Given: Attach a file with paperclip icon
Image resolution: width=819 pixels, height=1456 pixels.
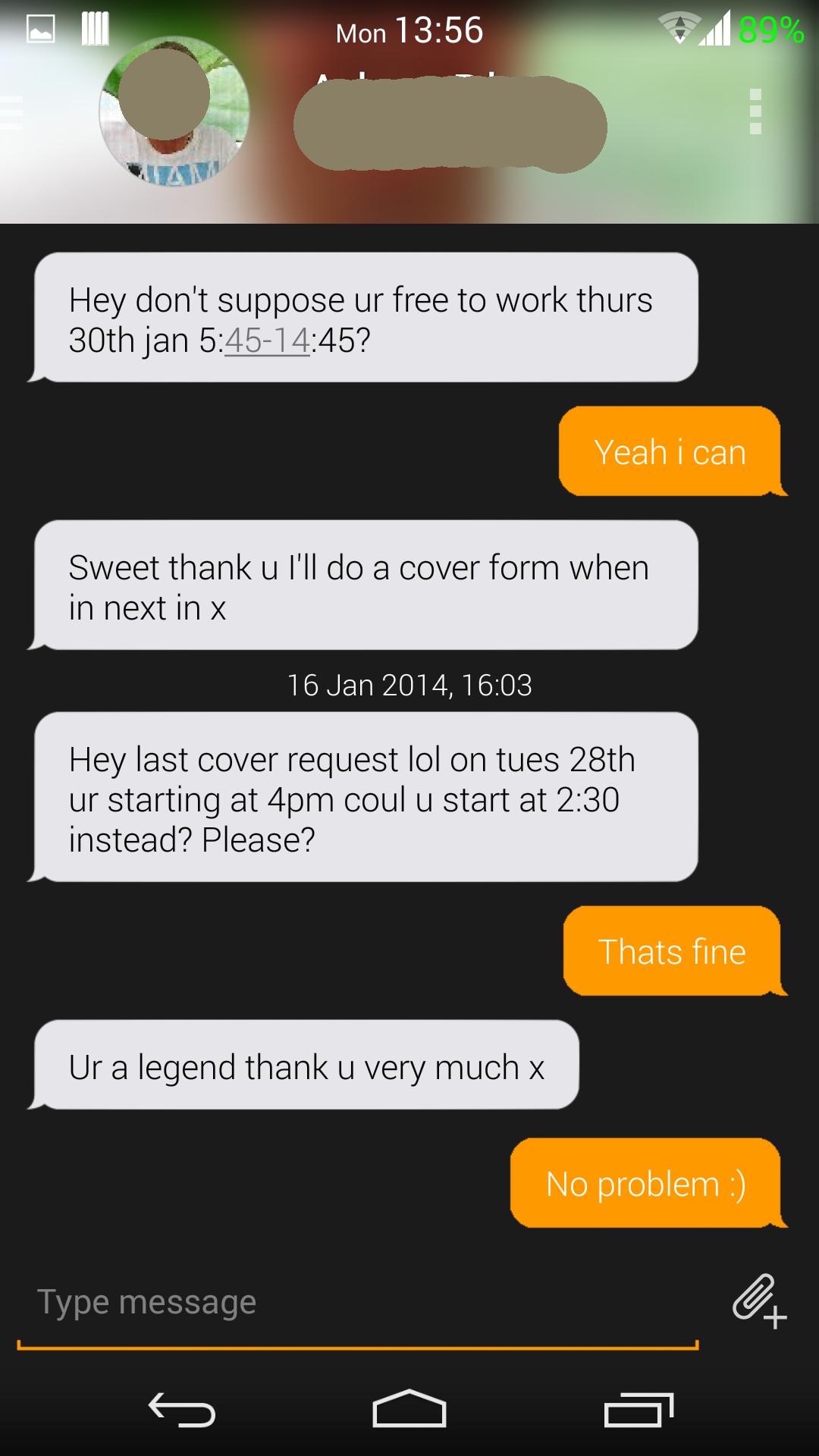Looking at the screenshot, I should 759,1301.
